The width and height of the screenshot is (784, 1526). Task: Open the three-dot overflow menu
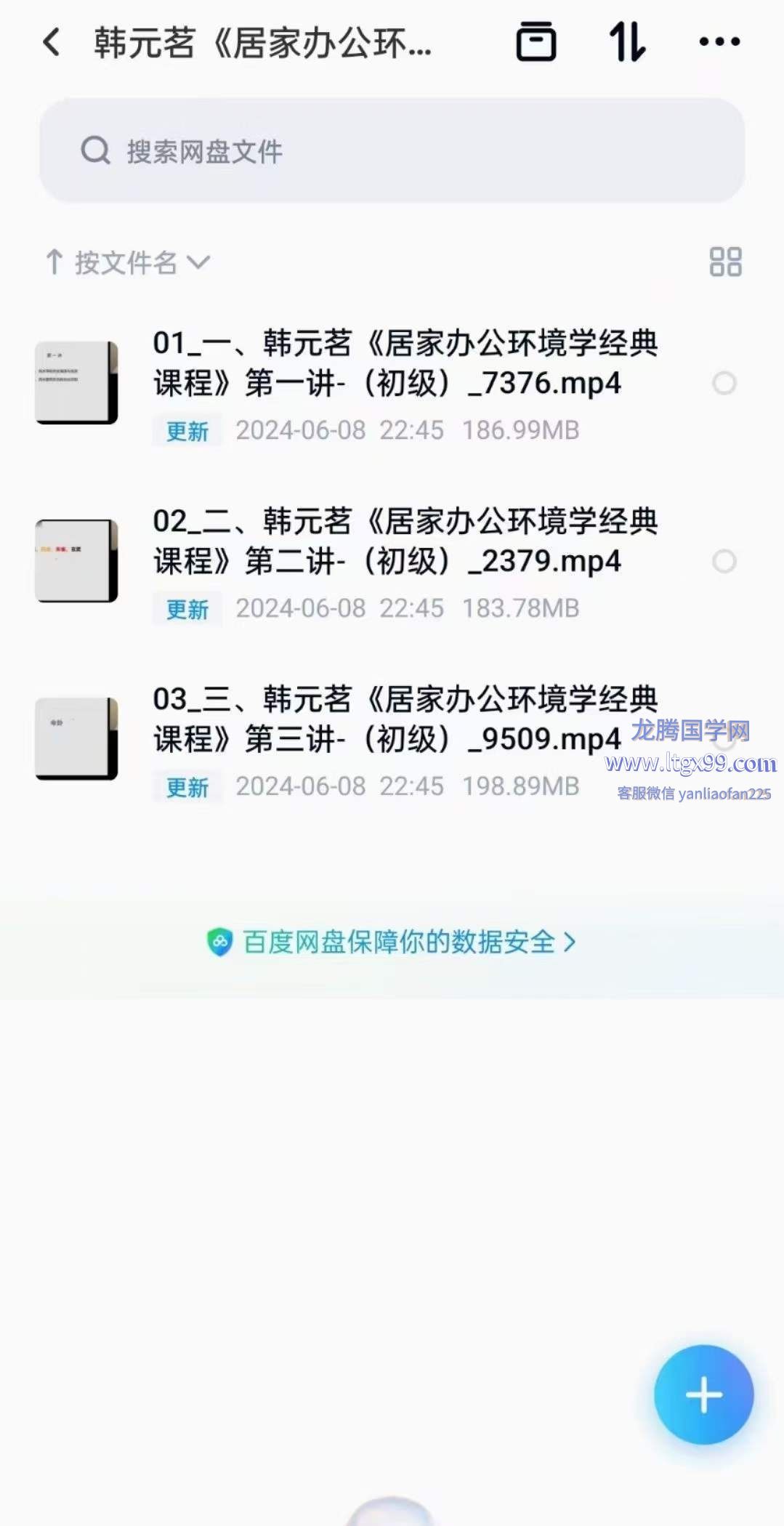tap(719, 42)
